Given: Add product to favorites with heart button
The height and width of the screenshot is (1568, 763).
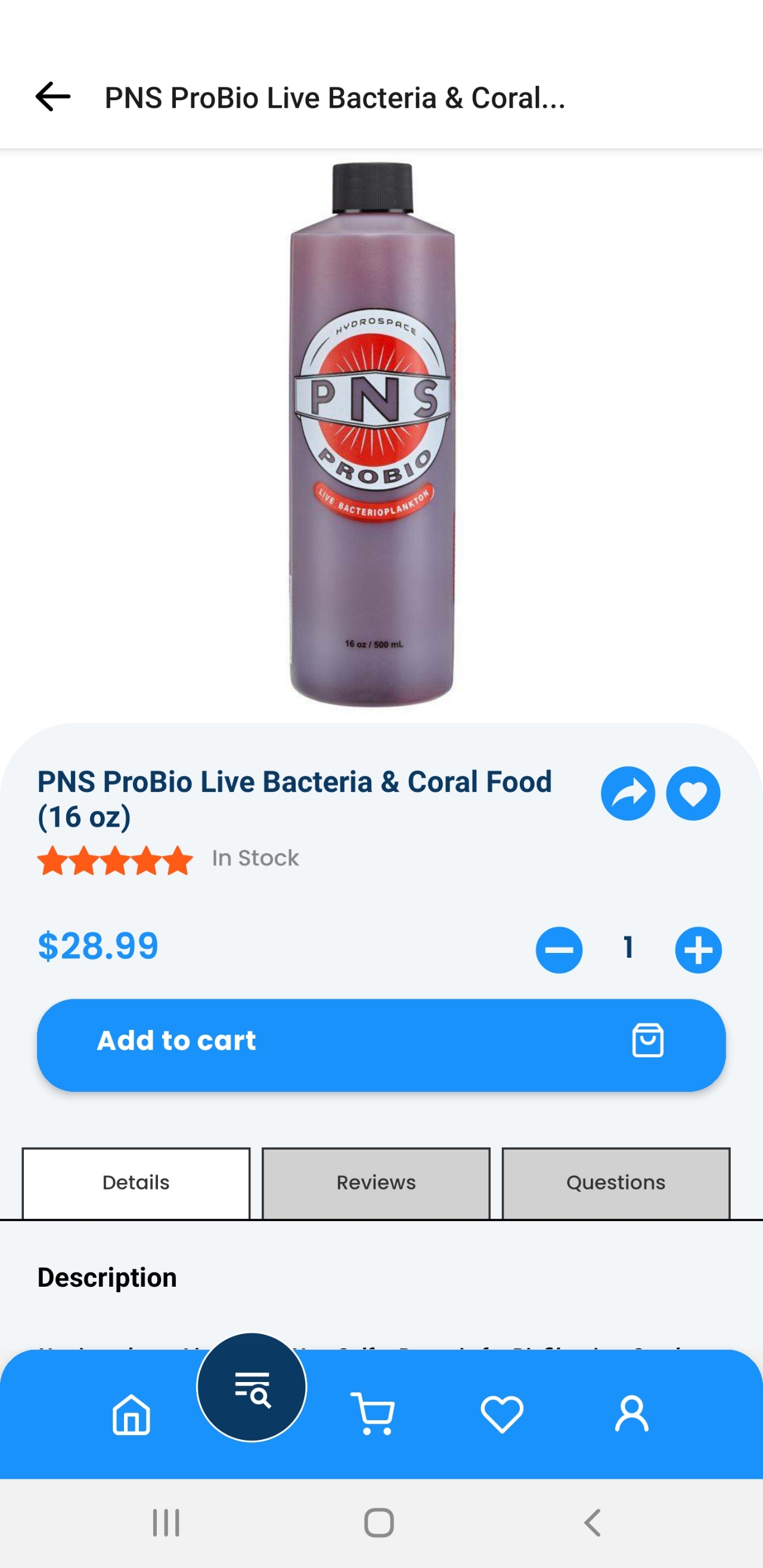Looking at the screenshot, I should [693, 793].
